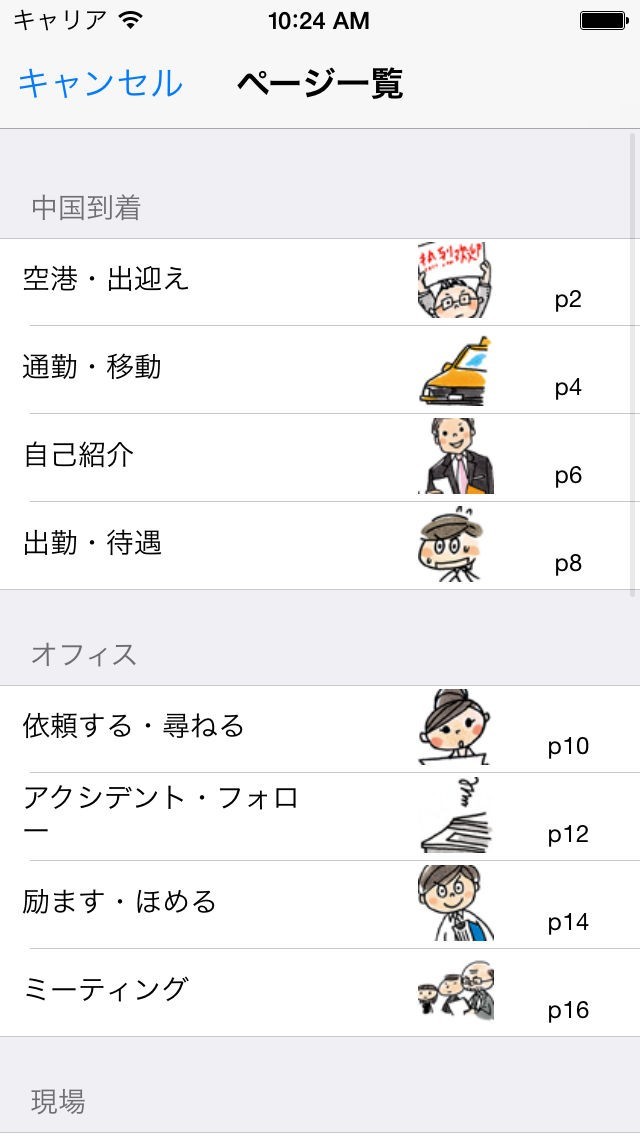Jump to the ミーティング page

[106, 991]
